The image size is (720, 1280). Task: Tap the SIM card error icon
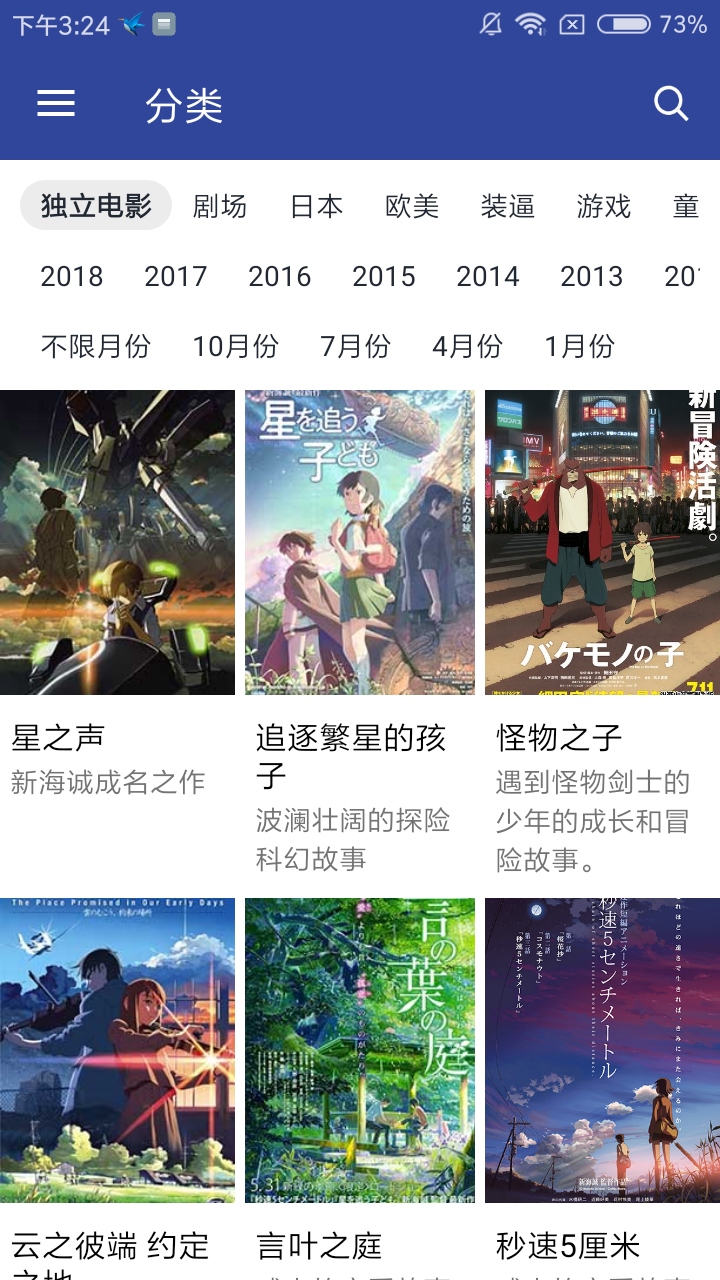click(573, 23)
